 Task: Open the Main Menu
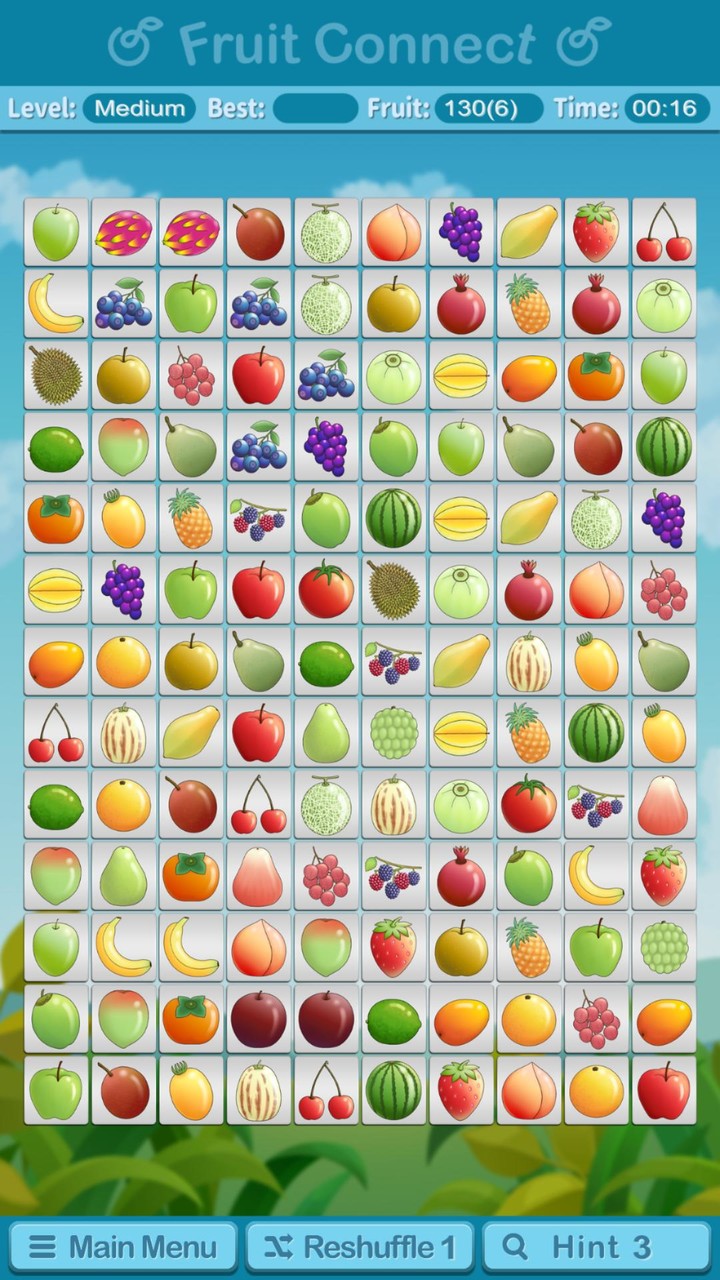pos(120,1247)
